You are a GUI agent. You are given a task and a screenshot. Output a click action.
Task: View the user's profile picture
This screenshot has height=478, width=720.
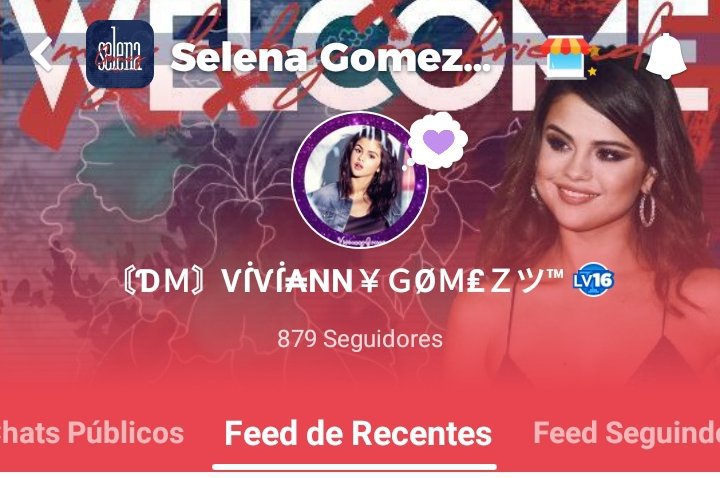point(360,180)
